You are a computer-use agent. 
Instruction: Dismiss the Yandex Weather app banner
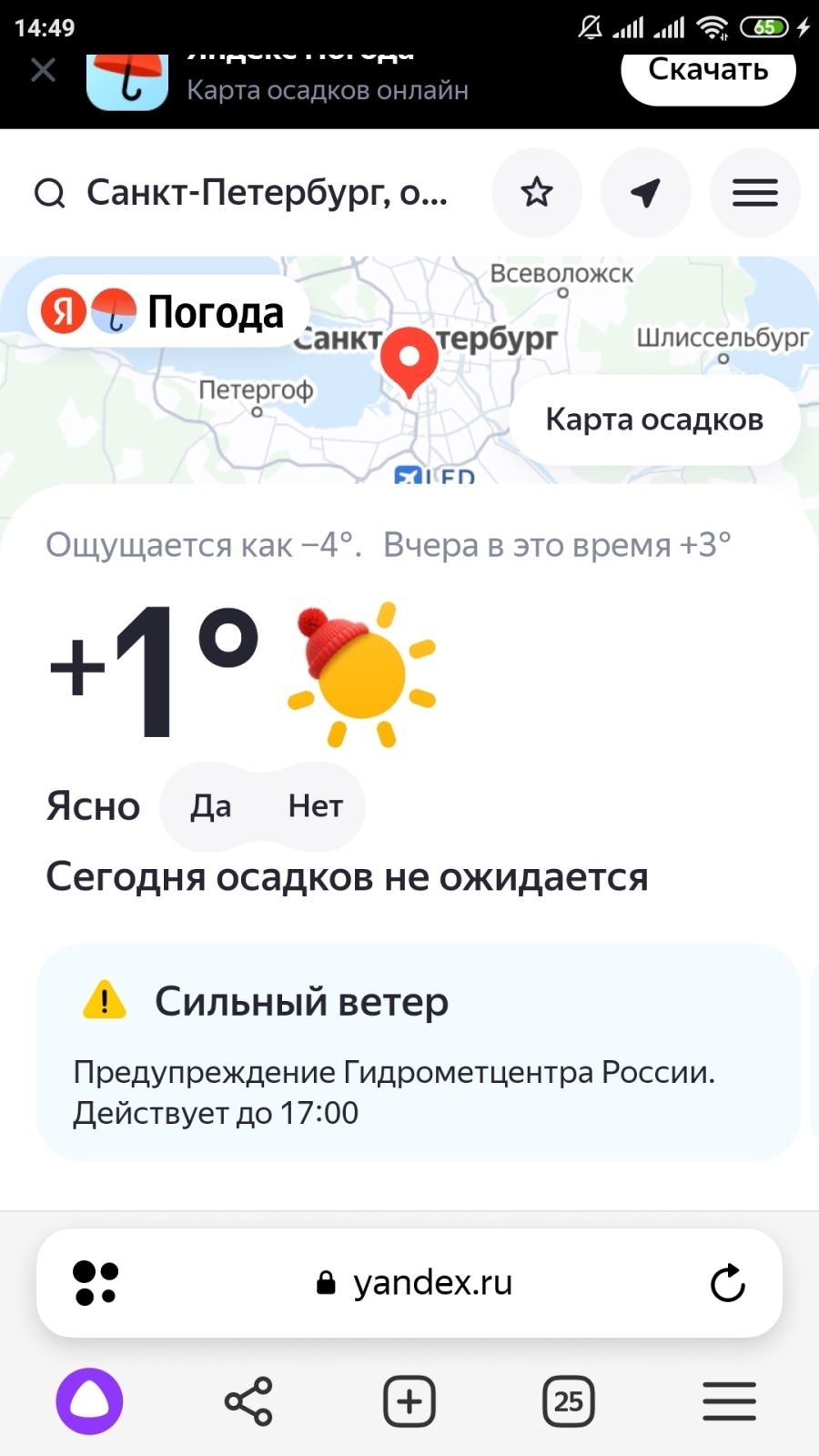[43, 70]
